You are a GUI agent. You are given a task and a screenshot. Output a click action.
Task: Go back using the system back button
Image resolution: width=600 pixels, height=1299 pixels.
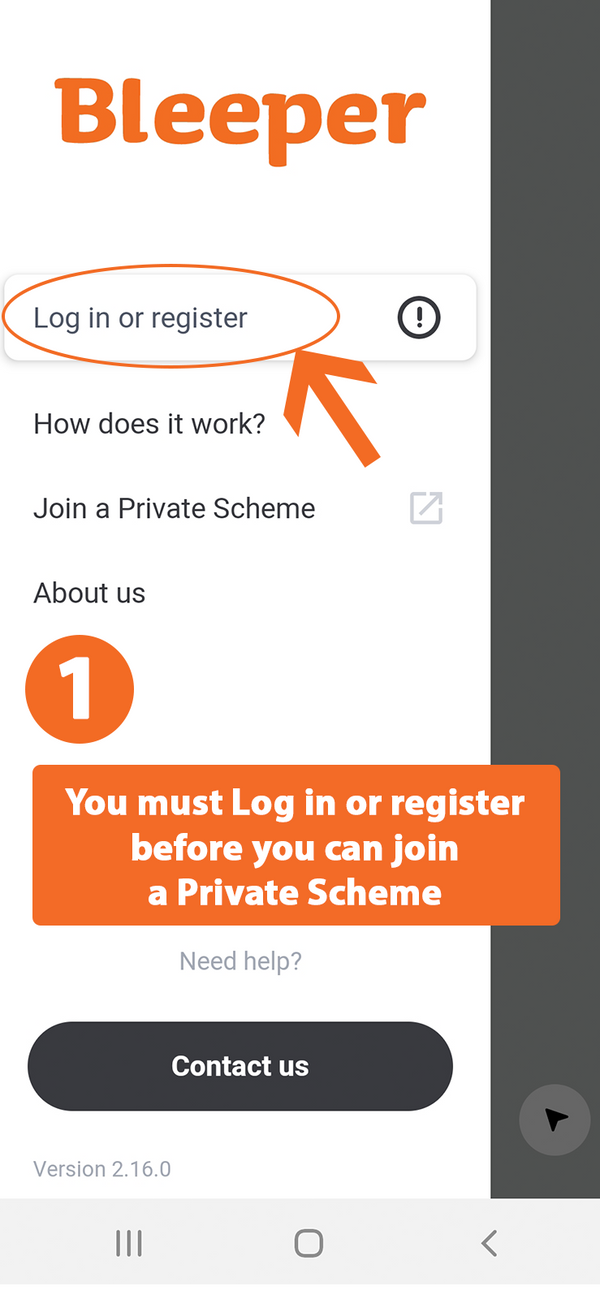pos(489,1243)
